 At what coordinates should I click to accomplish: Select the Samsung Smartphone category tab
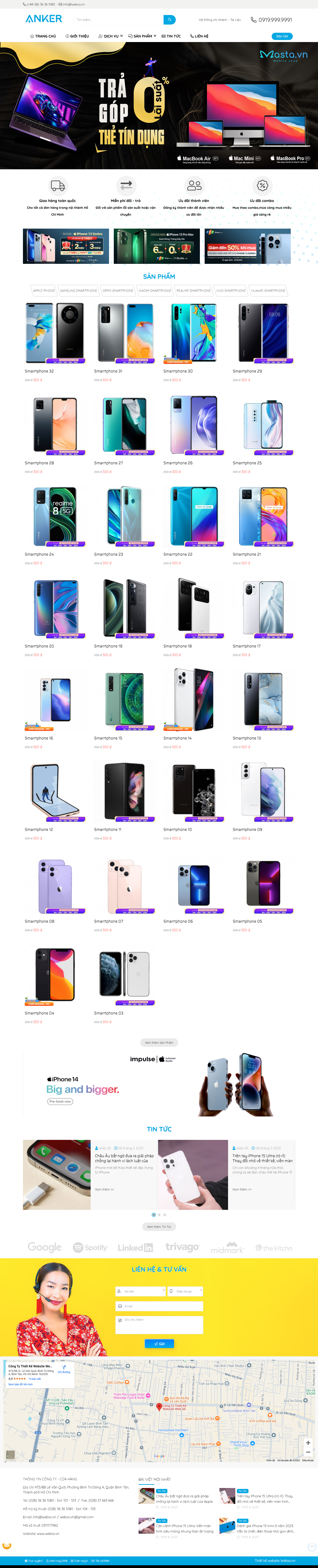pos(78,290)
